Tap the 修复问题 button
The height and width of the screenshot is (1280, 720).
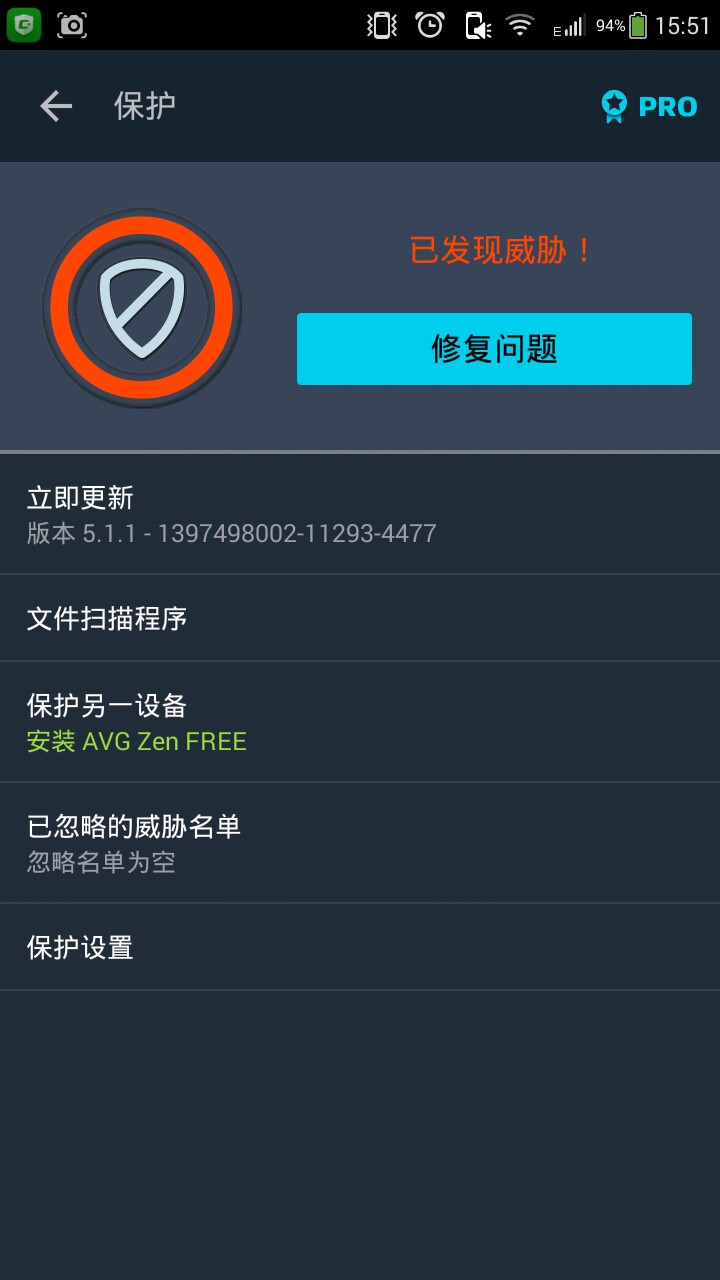click(x=494, y=349)
